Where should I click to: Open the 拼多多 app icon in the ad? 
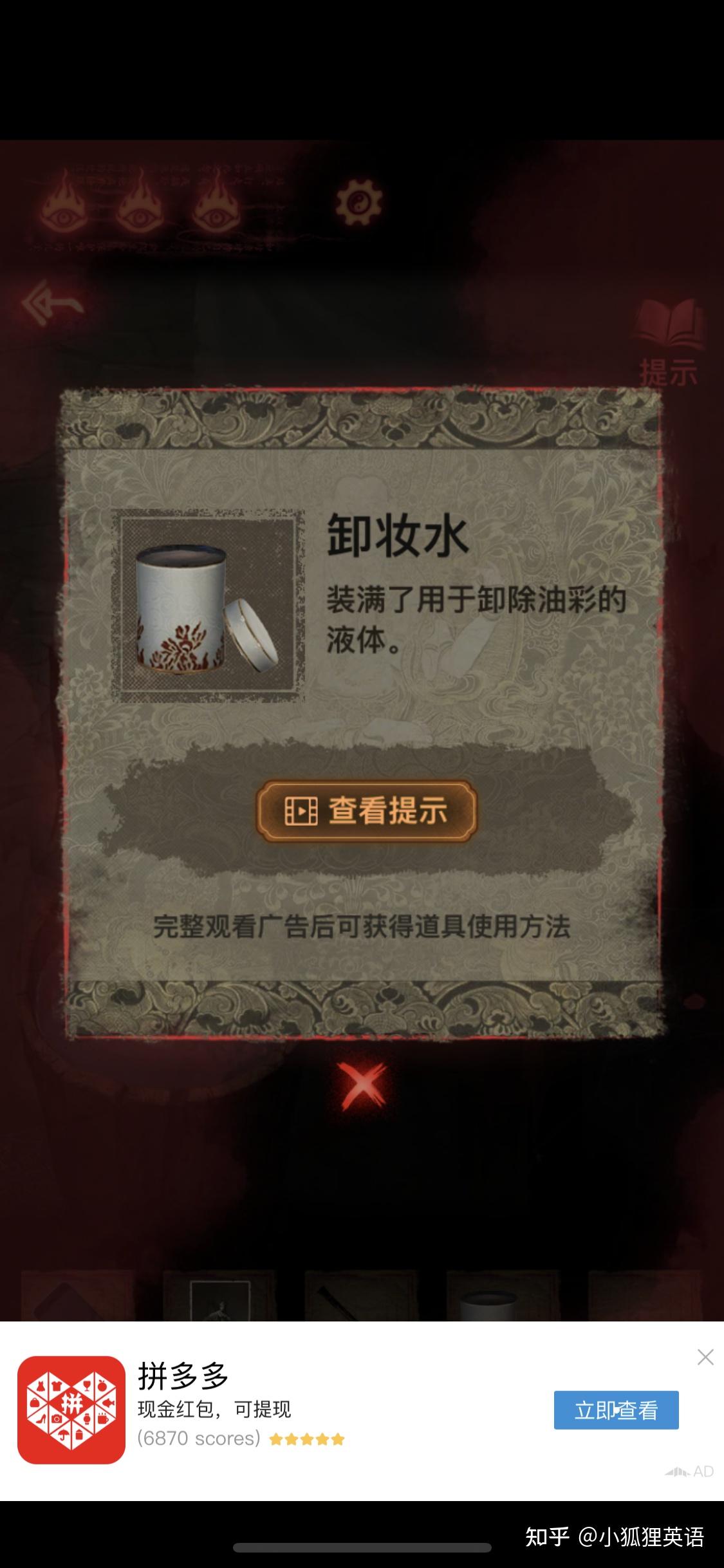point(71,1410)
